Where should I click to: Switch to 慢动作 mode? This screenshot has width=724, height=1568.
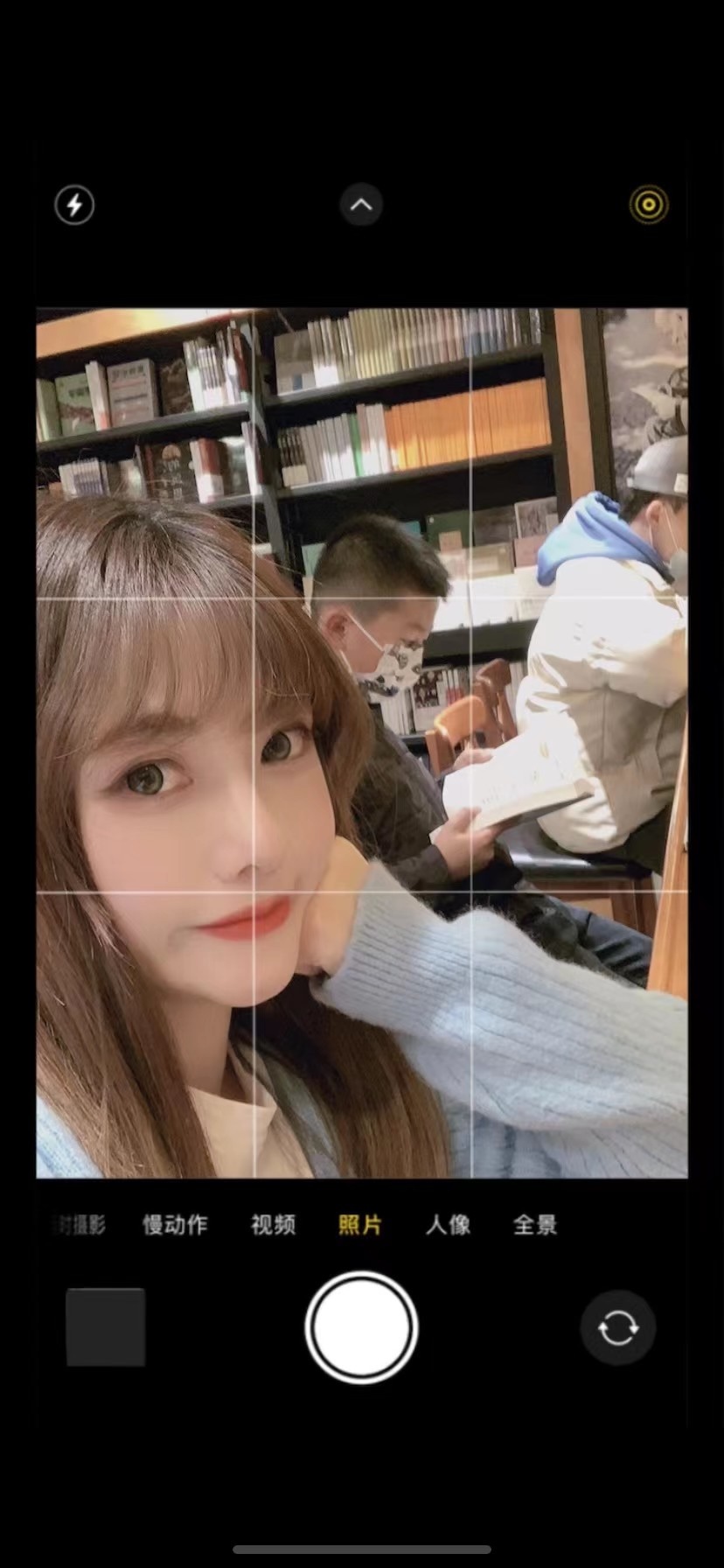pos(175,1225)
